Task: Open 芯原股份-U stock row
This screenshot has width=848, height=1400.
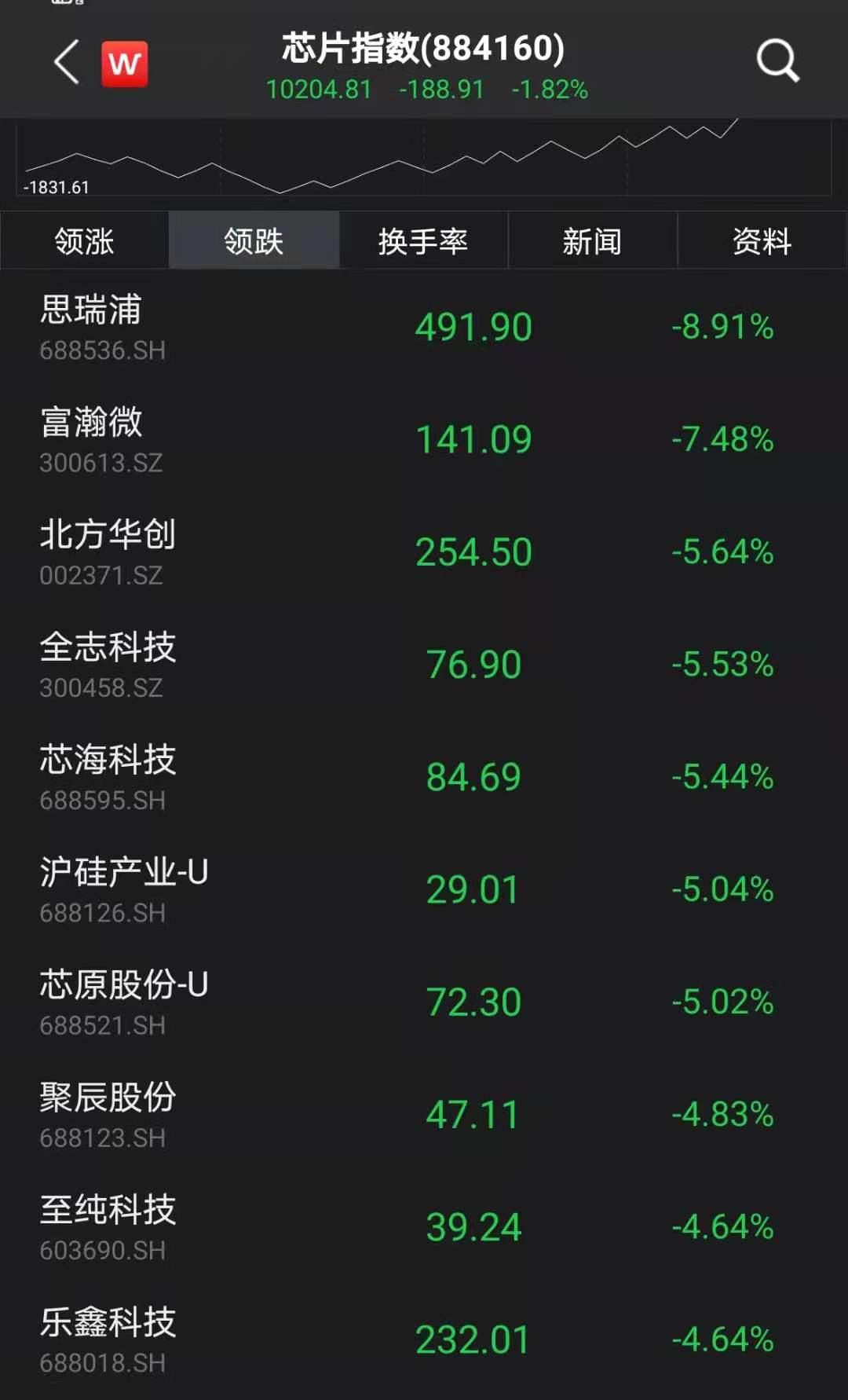Action: pyautogui.click(x=424, y=1002)
